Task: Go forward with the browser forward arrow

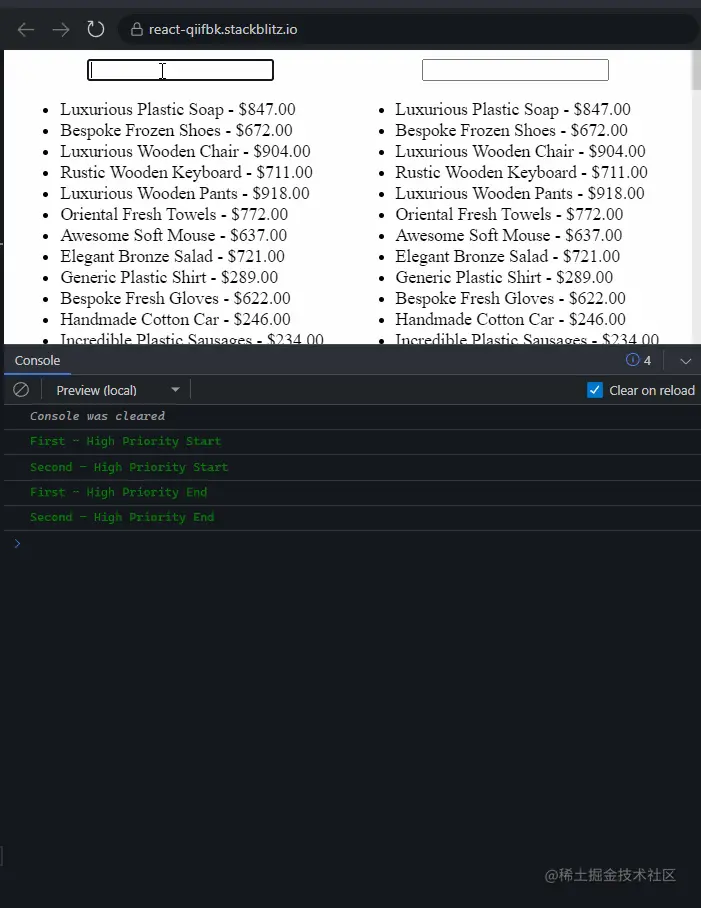Action: point(61,29)
